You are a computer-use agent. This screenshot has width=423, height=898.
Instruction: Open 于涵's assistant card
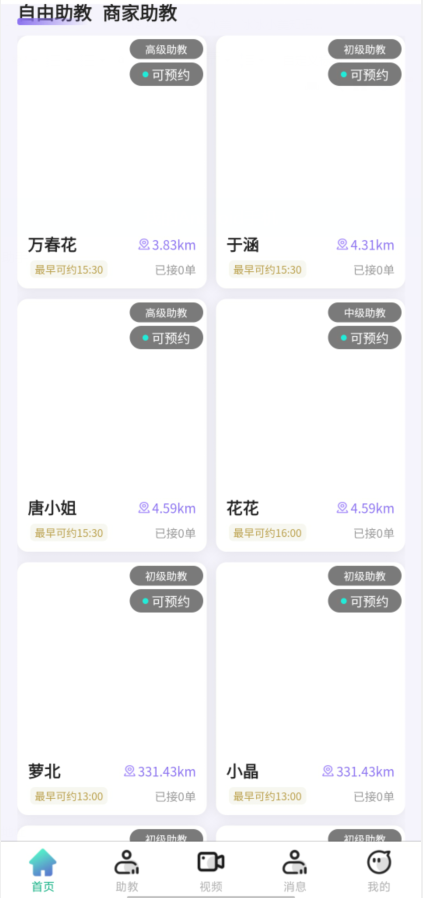[x=310, y=162]
